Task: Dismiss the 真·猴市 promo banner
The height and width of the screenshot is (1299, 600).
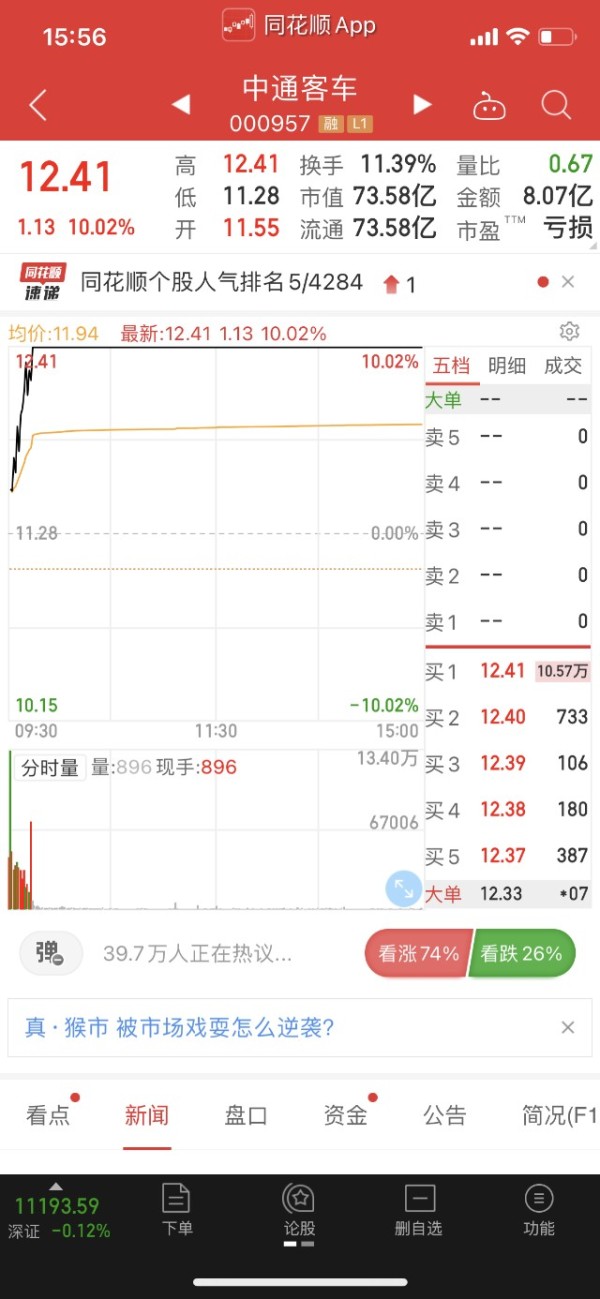Action: (568, 1027)
